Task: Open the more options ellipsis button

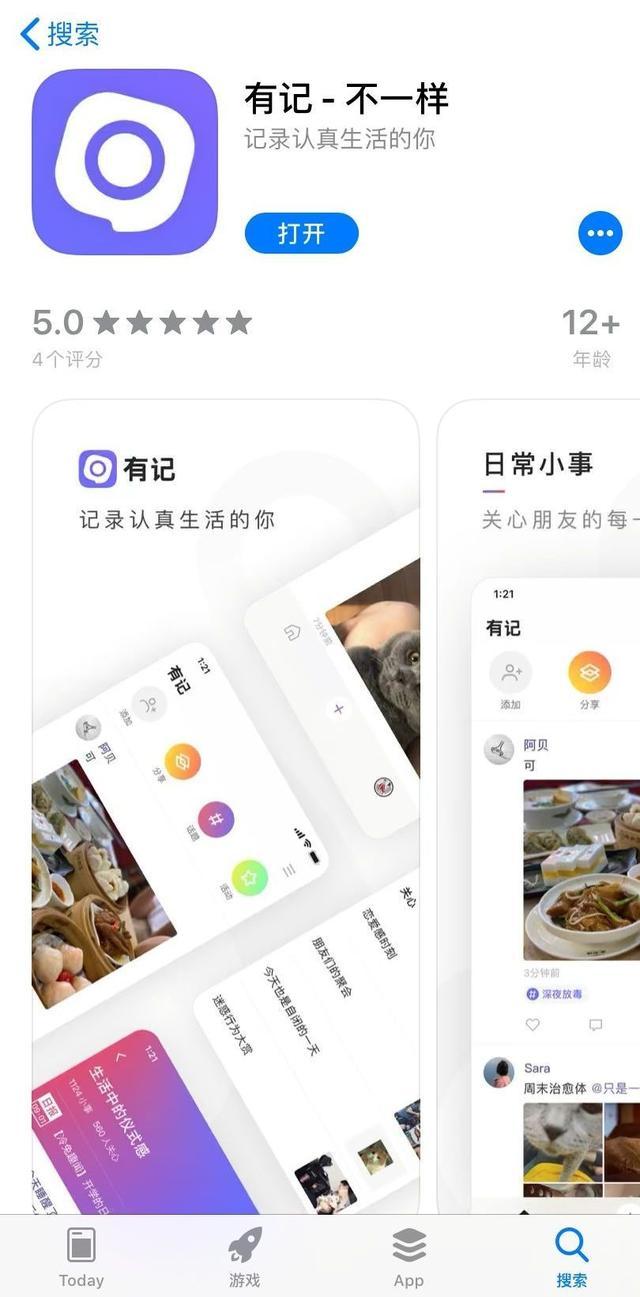Action: (600, 234)
